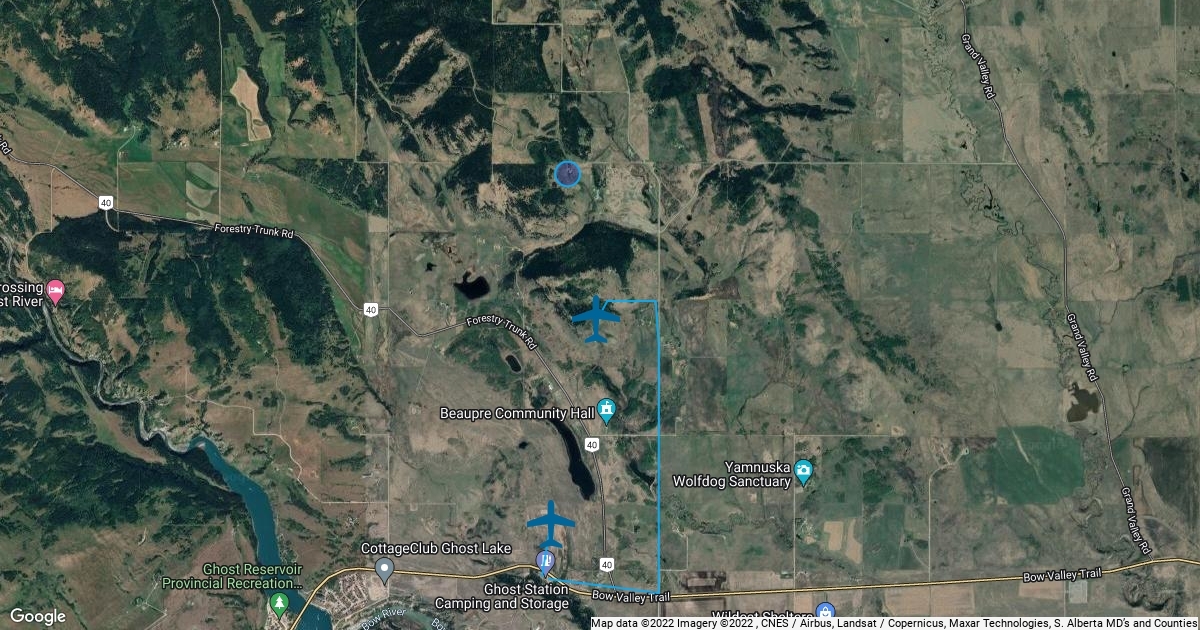
Task: Open the Wildcat Shelters place pin
Action: click(825, 612)
